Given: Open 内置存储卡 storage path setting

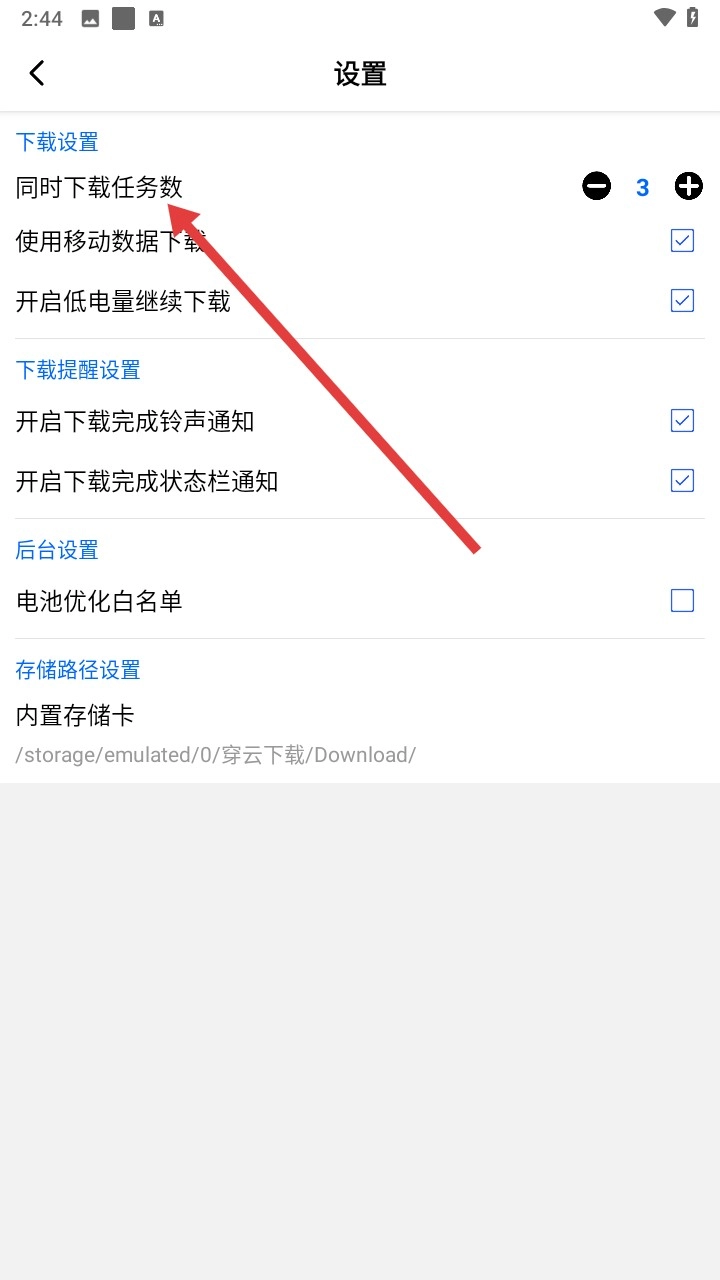Looking at the screenshot, I should [215, 734].
